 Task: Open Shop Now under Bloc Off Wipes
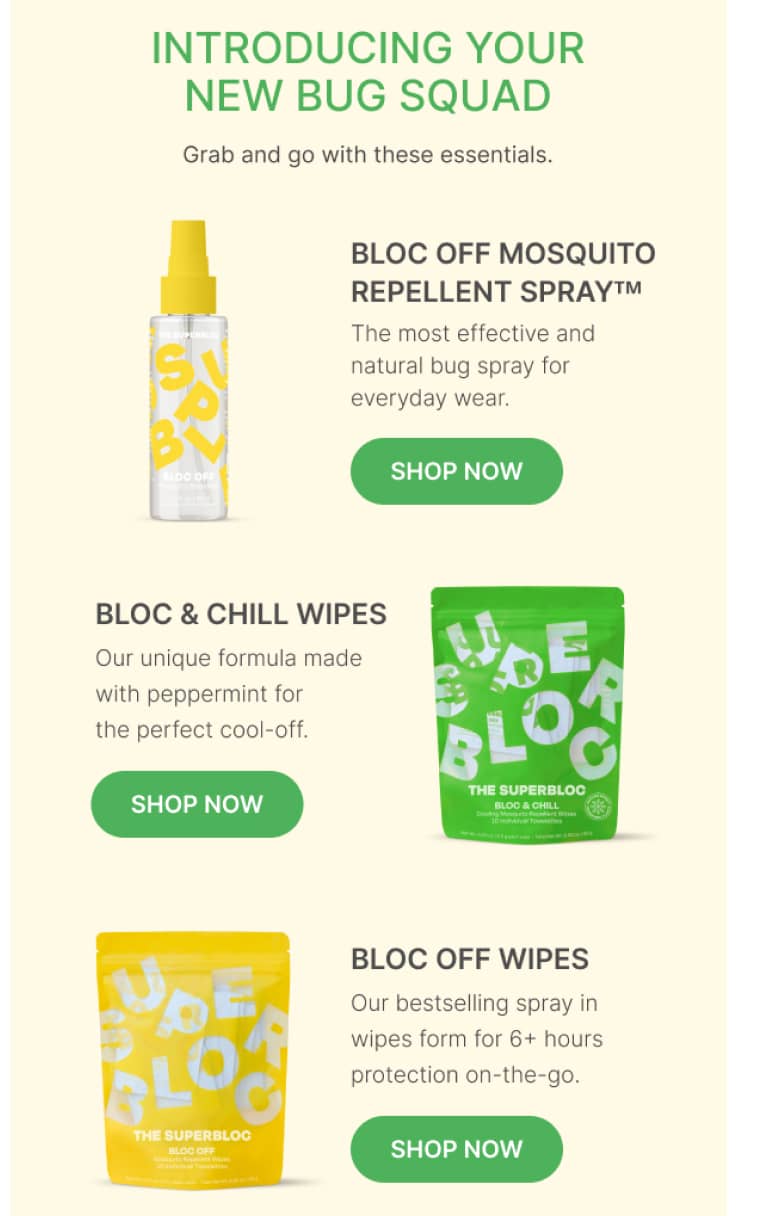(x=456, y=1149)
